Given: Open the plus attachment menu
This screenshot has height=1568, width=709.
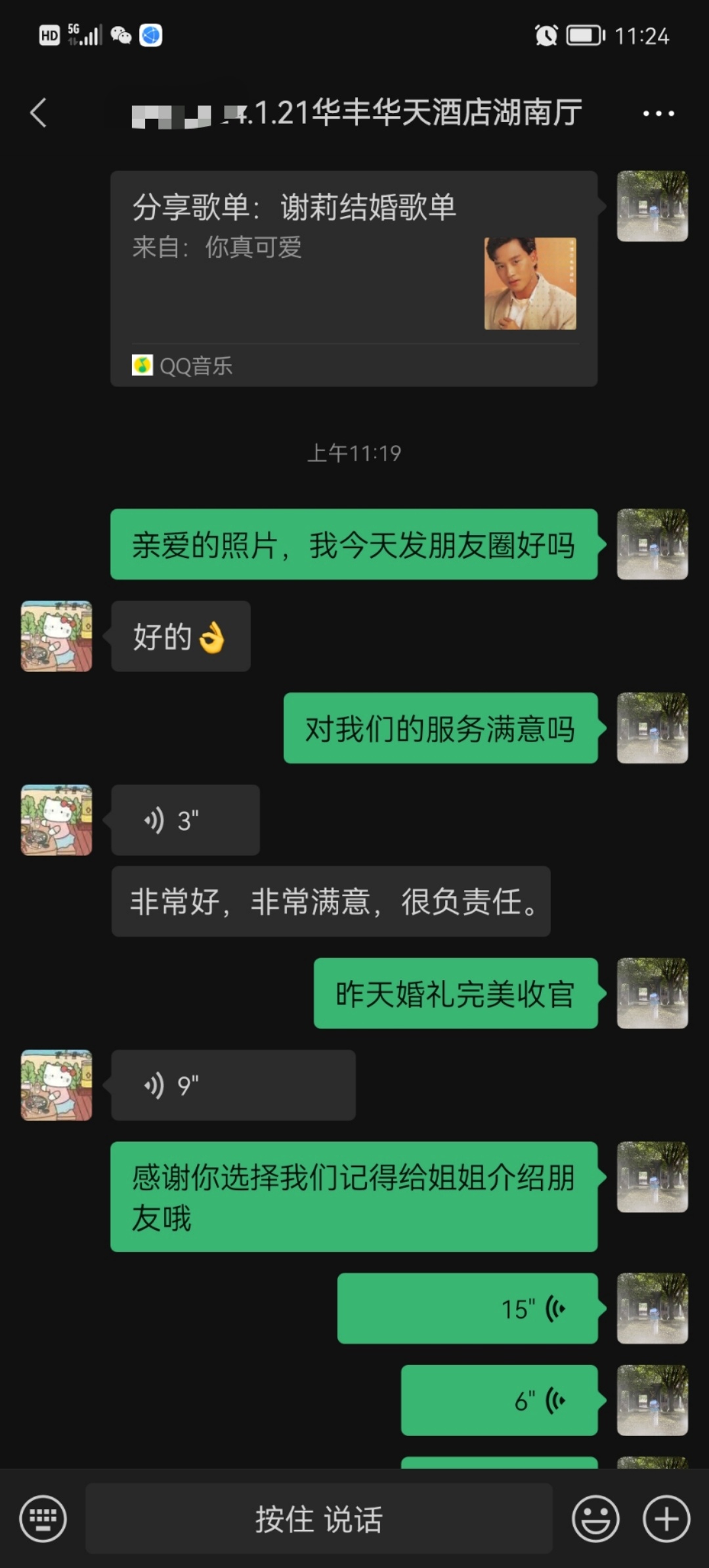Looking at the screenshot, I should [x=666, y=1518].
